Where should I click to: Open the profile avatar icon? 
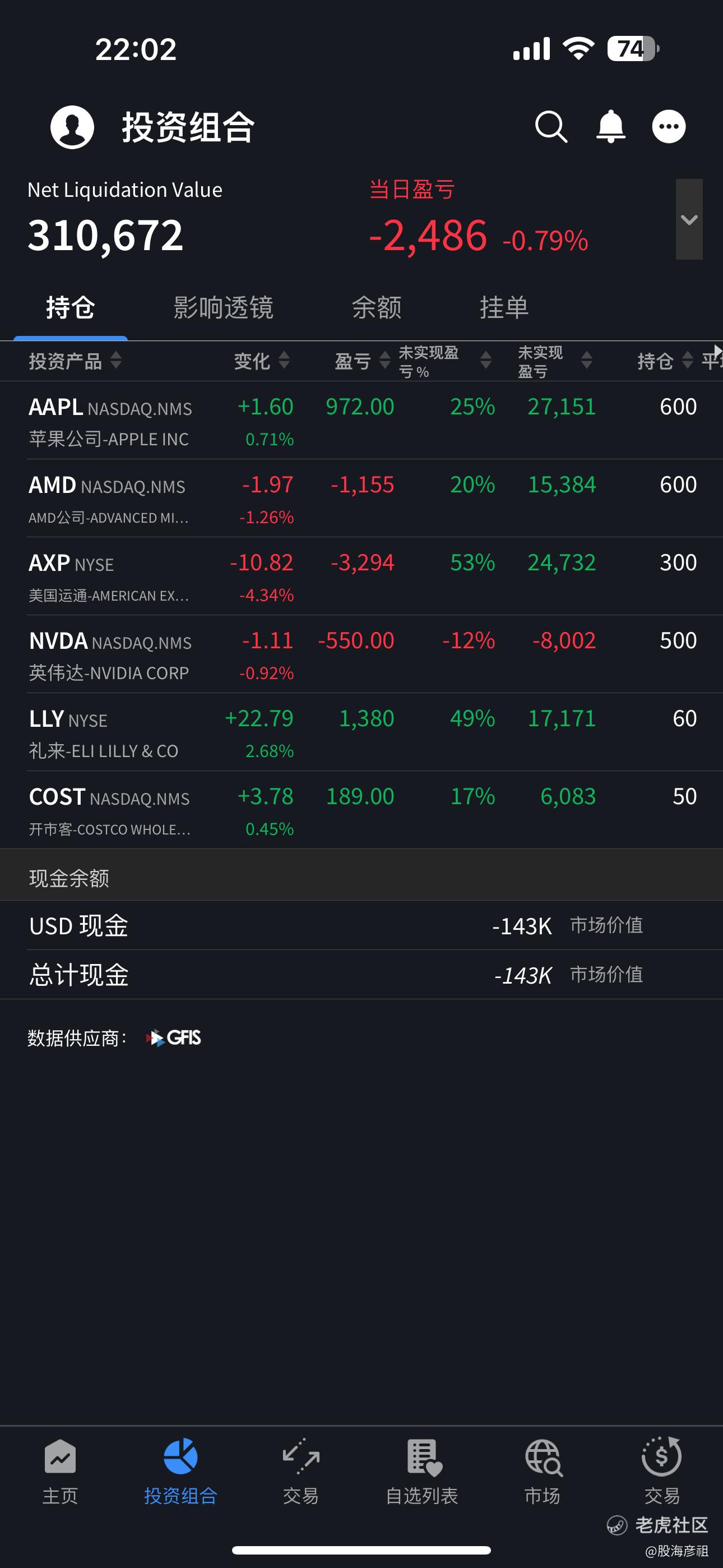pyautogui.click(x=72, y=127)
